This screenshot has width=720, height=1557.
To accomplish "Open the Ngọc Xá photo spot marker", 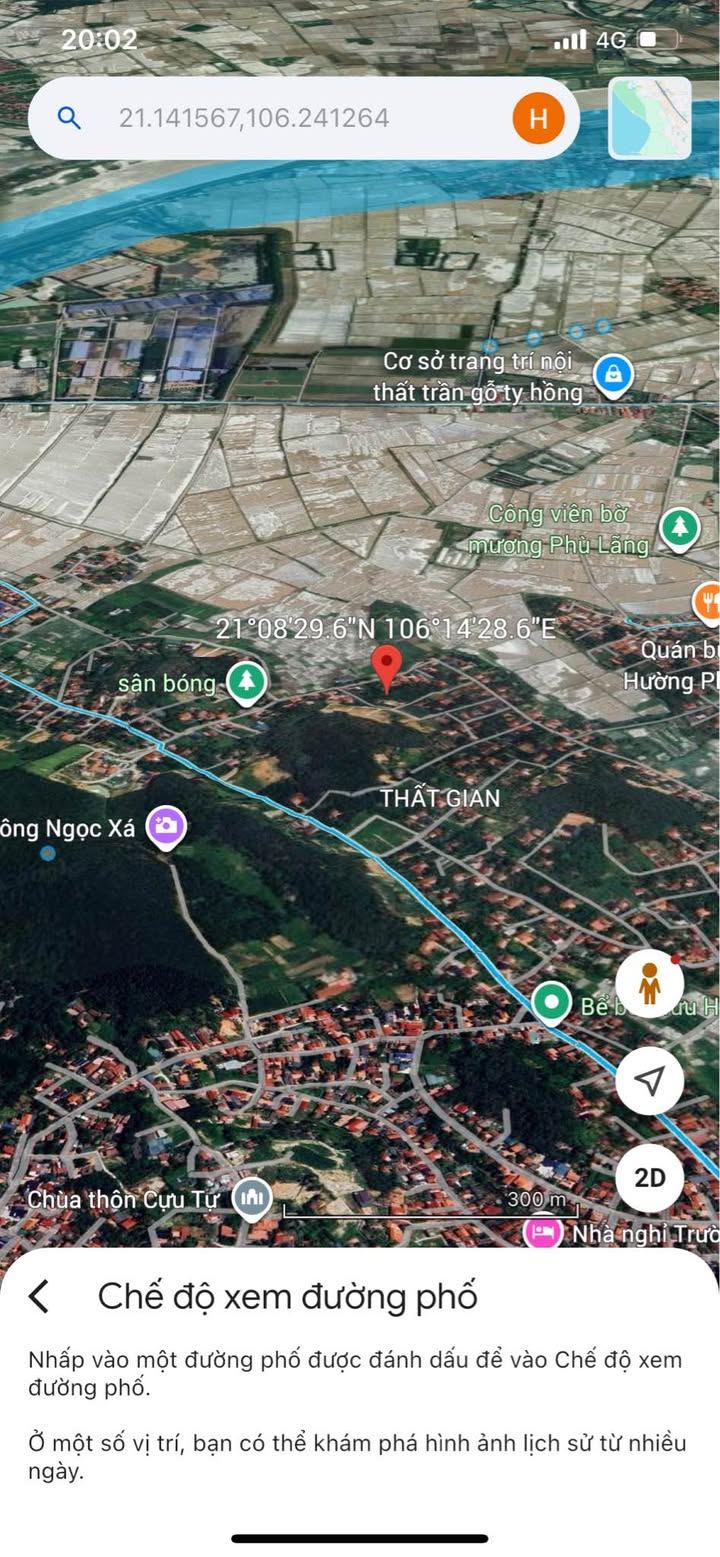I will (166, 826).
